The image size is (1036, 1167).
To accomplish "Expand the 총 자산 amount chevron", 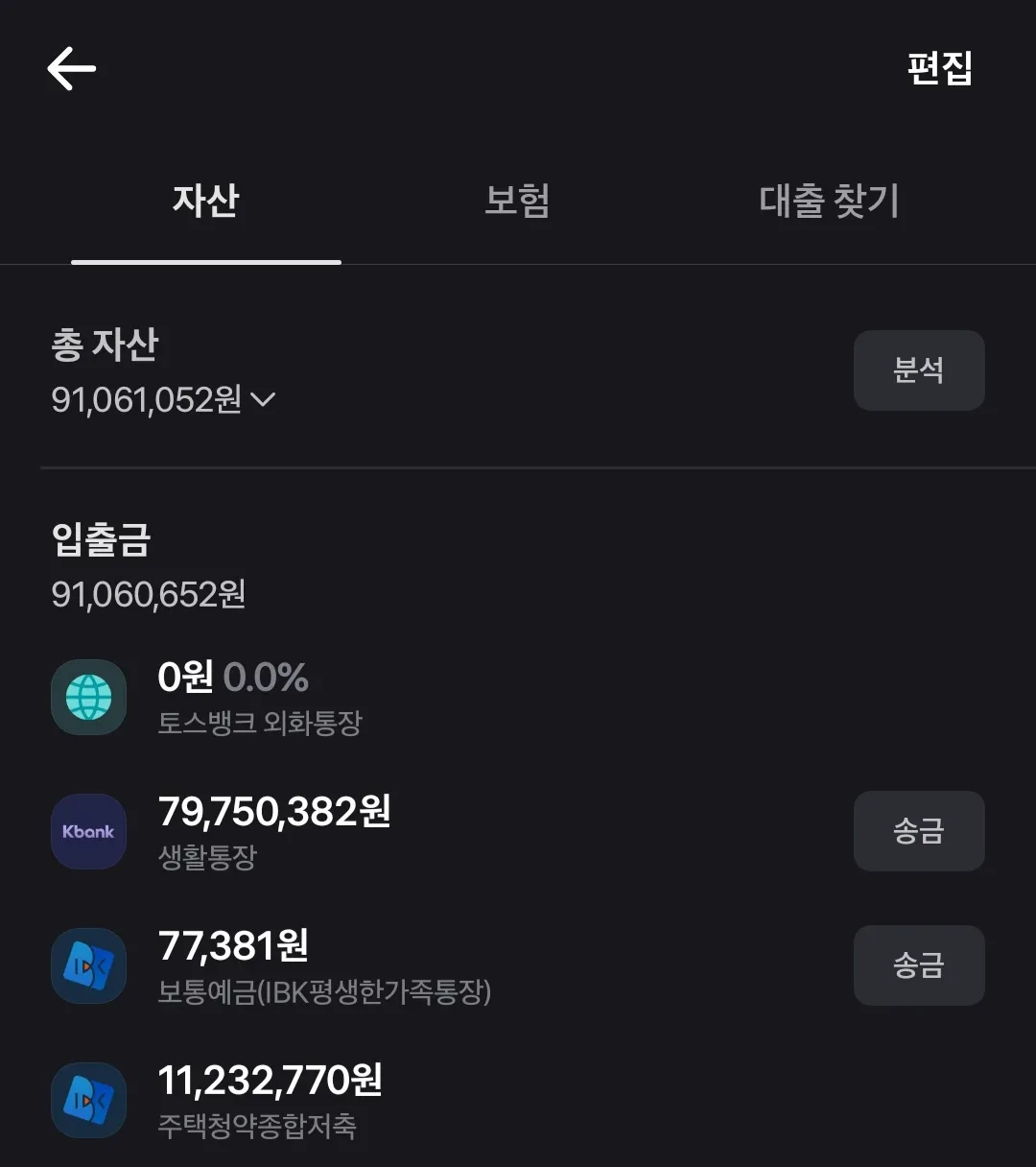I will [x=263, y=399].
